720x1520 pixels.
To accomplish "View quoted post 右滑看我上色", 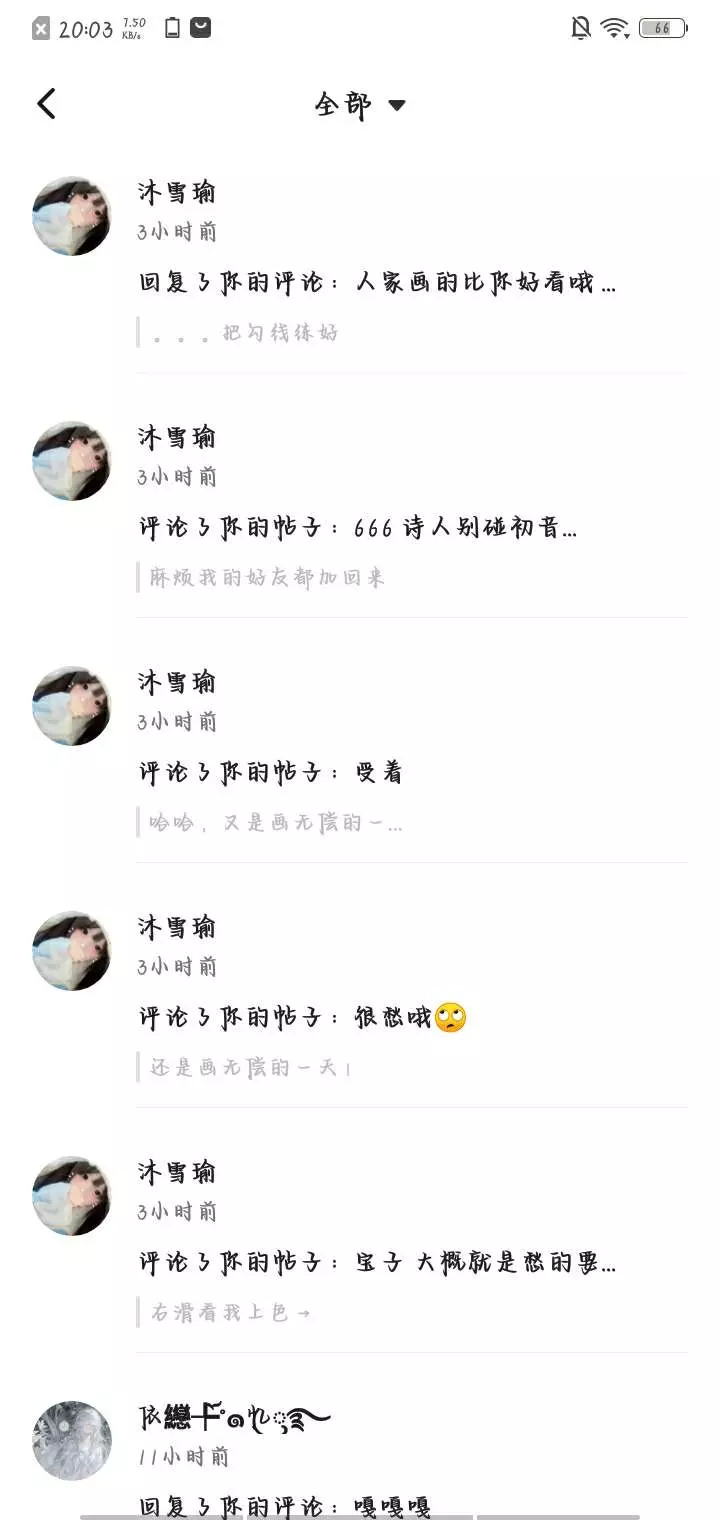I will pyautogui.click(x=231, y=1313).
